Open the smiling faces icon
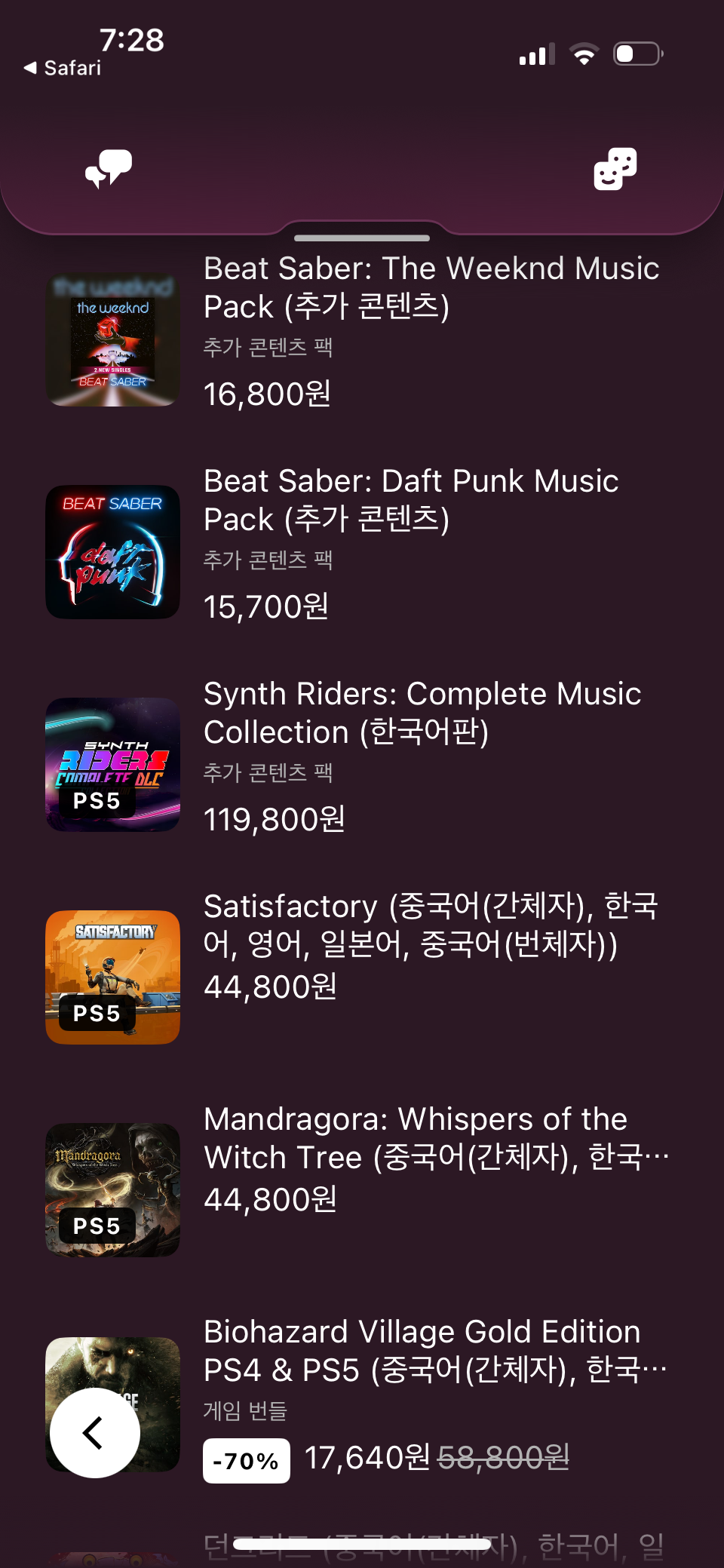 pyautogui.click(x=615, y=168)
